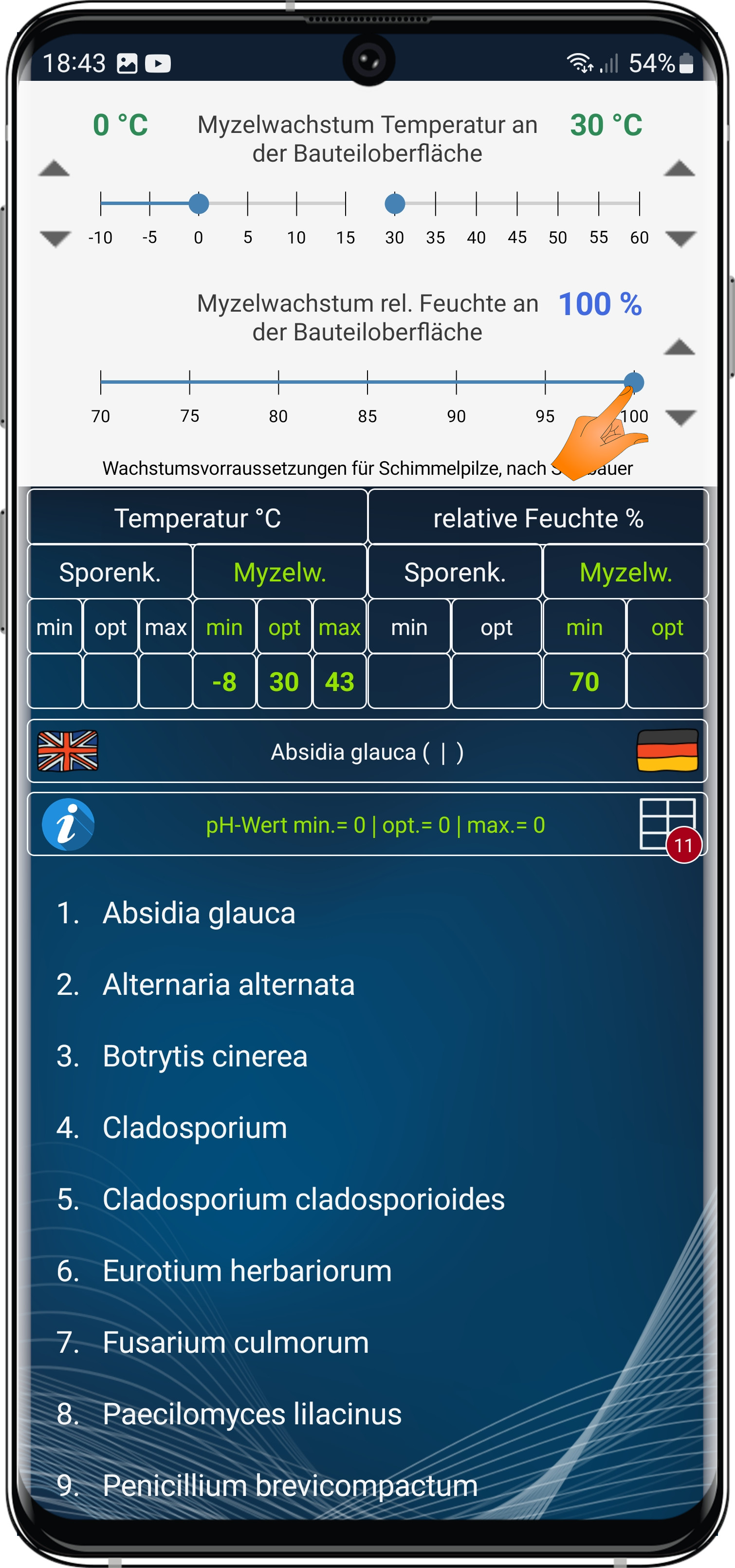The height and width of the screenshot is (1568, 735).
Task: Increase the minimum temperature with the left up arrow
Action: coord(54,168)
